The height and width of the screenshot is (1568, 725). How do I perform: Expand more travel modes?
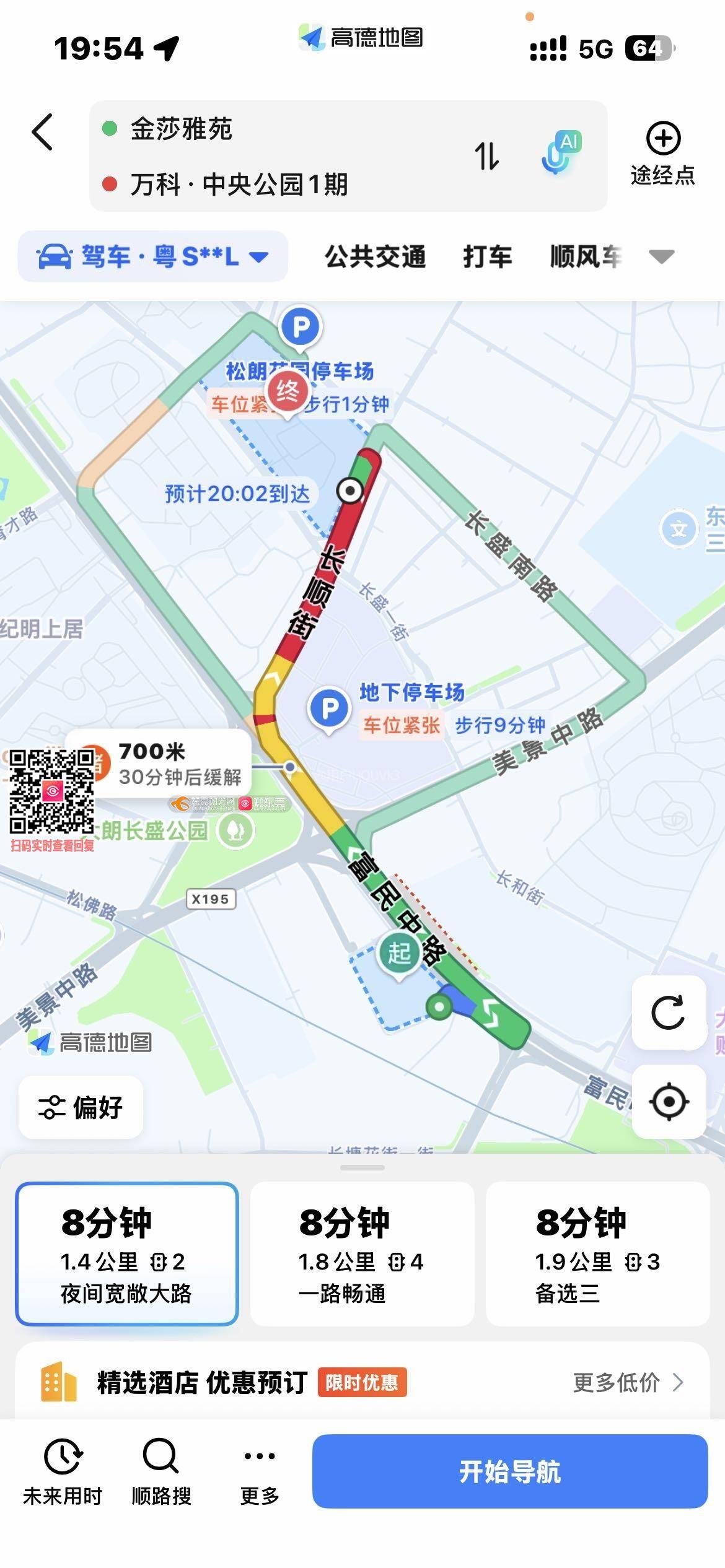[x=661, y=256]
